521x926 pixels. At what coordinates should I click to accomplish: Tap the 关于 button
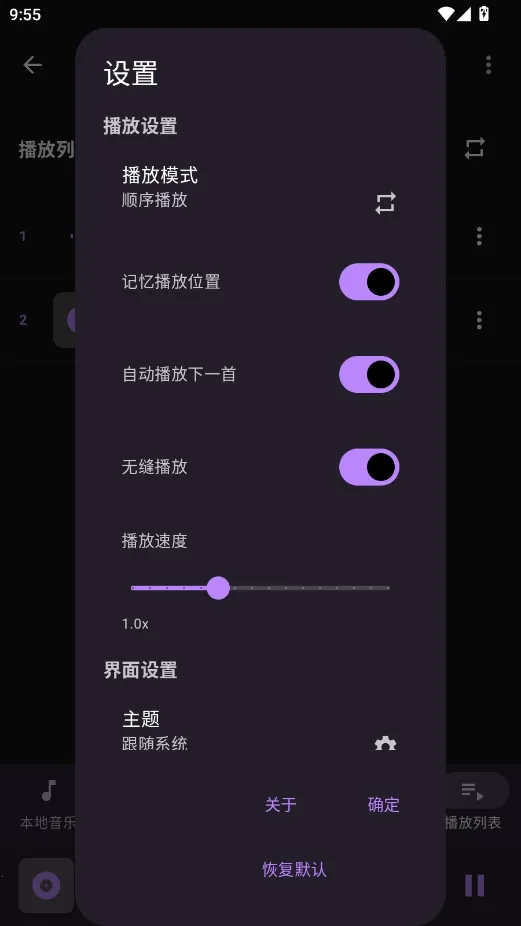click(x=281, y=804)
